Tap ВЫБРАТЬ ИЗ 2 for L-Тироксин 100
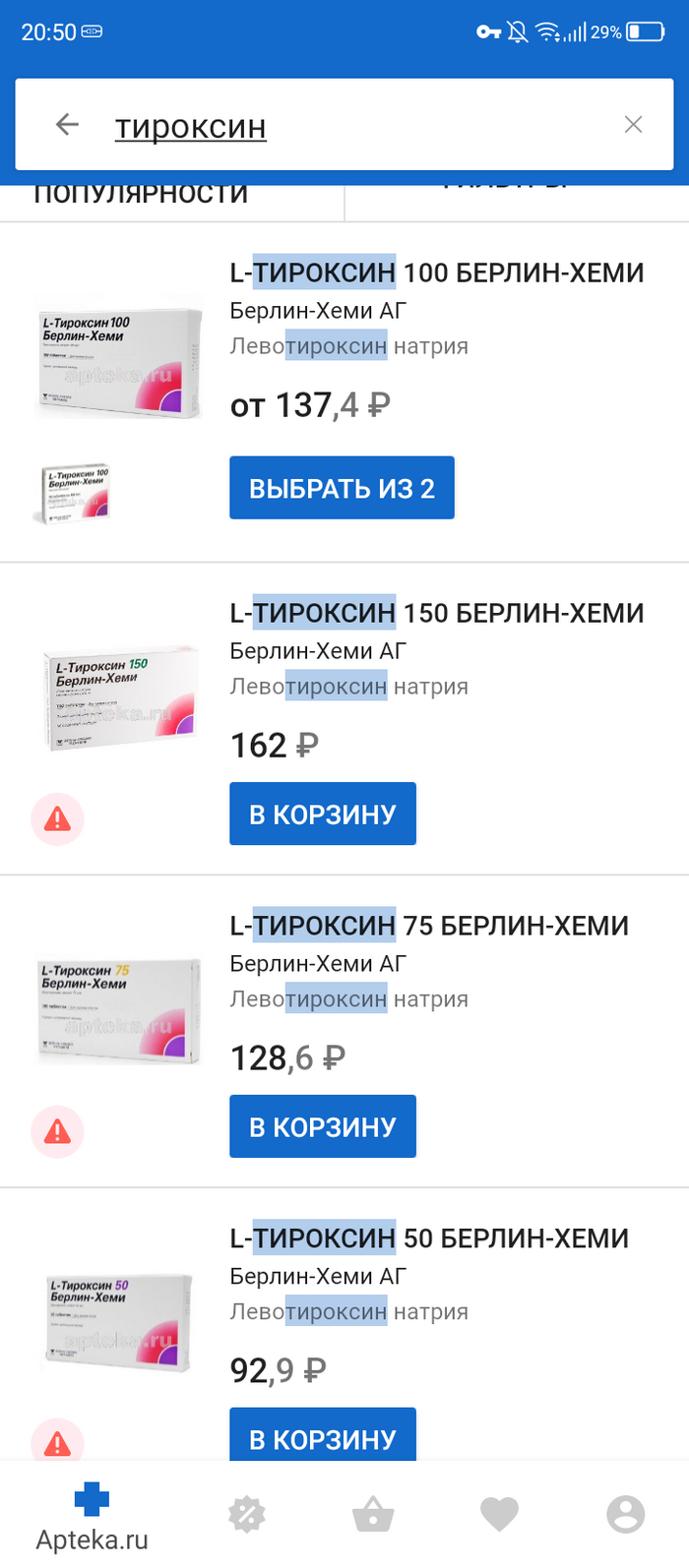Image resolution: width=689 pixels, height=1568 pixels. tap(342, 488)
